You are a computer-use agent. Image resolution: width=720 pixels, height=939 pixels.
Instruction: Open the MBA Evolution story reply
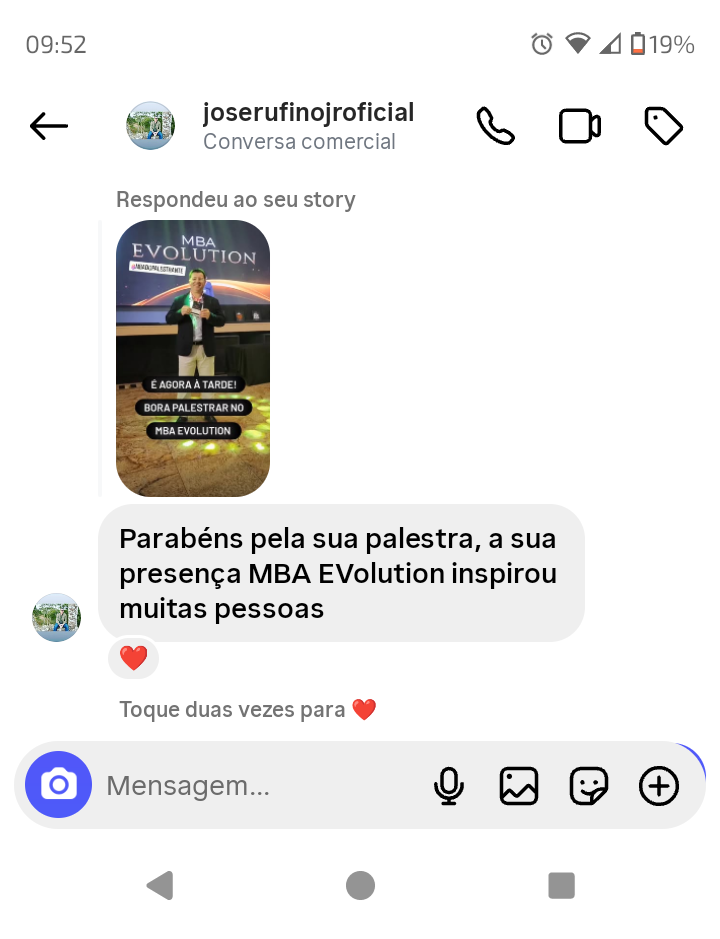coord(193,358)
